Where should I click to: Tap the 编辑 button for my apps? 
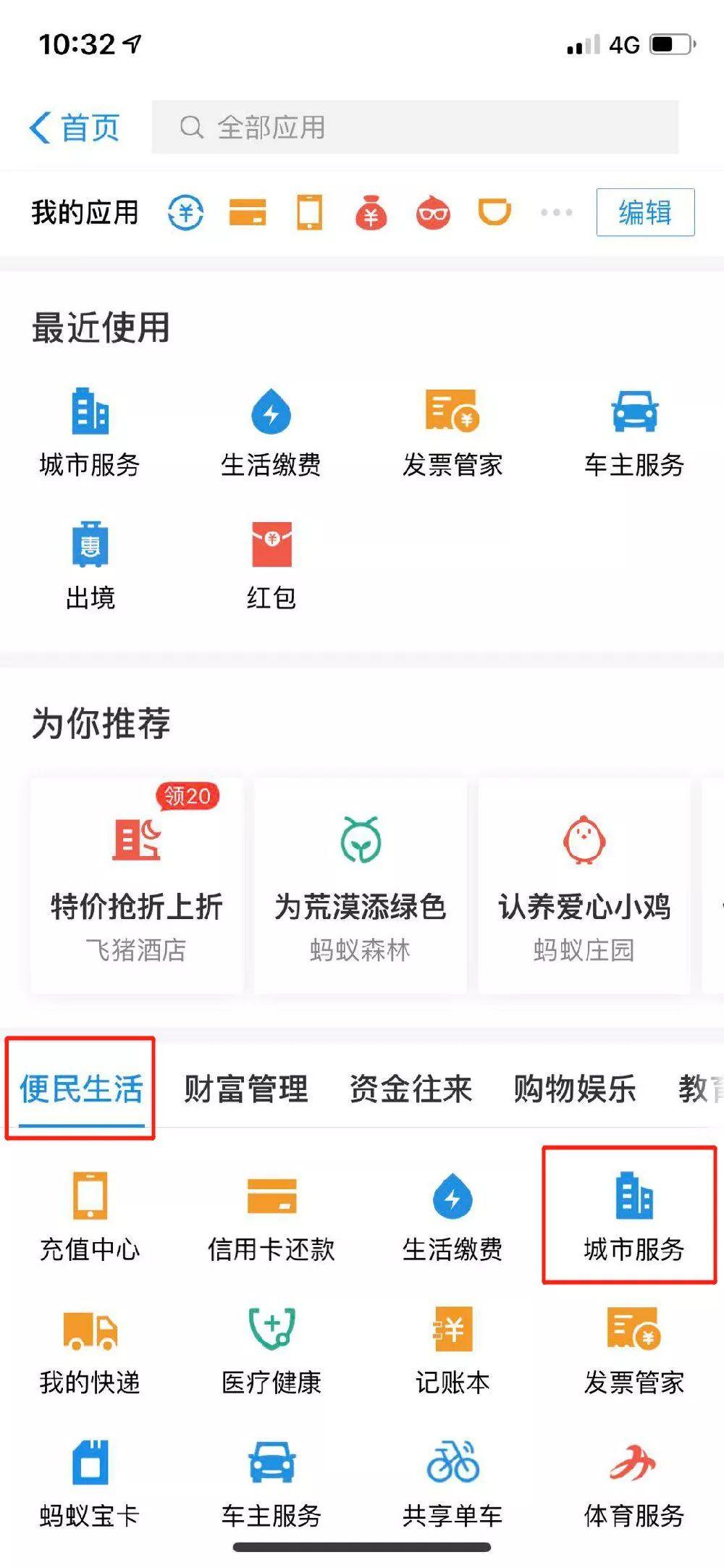click(x=644, y=212)
